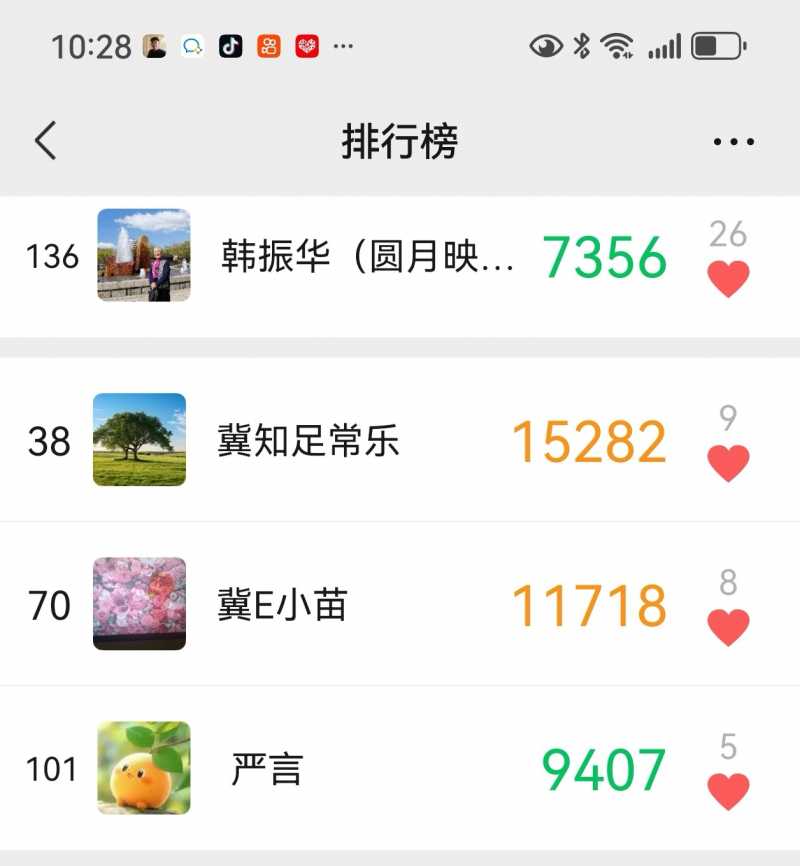Tap the ellipsis in the status bar
The height and width of the screenshot is (866, 800).
click(341, 45)
